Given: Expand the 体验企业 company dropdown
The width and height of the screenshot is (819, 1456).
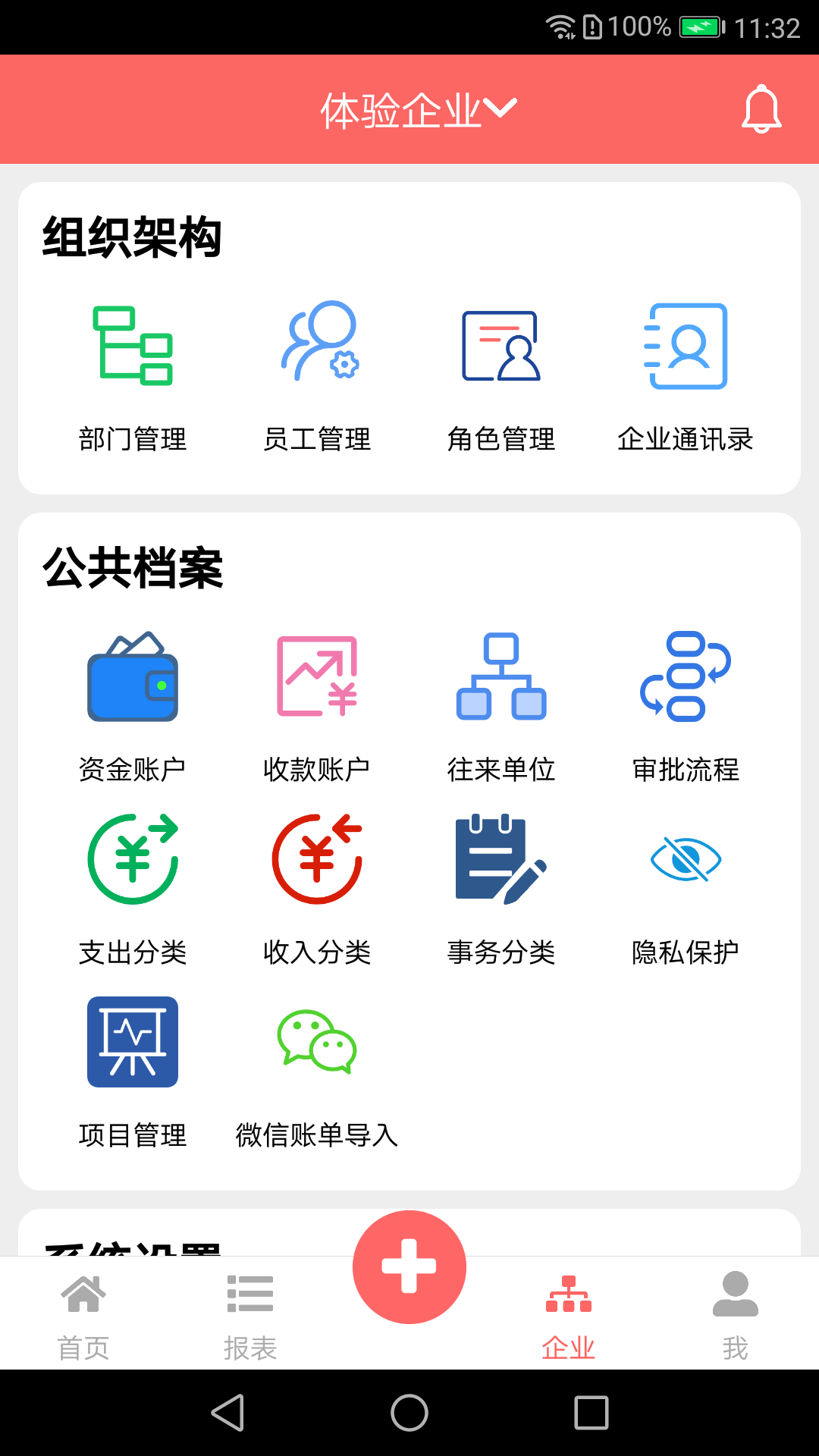Looking at the screenshot, I should 418,110.
